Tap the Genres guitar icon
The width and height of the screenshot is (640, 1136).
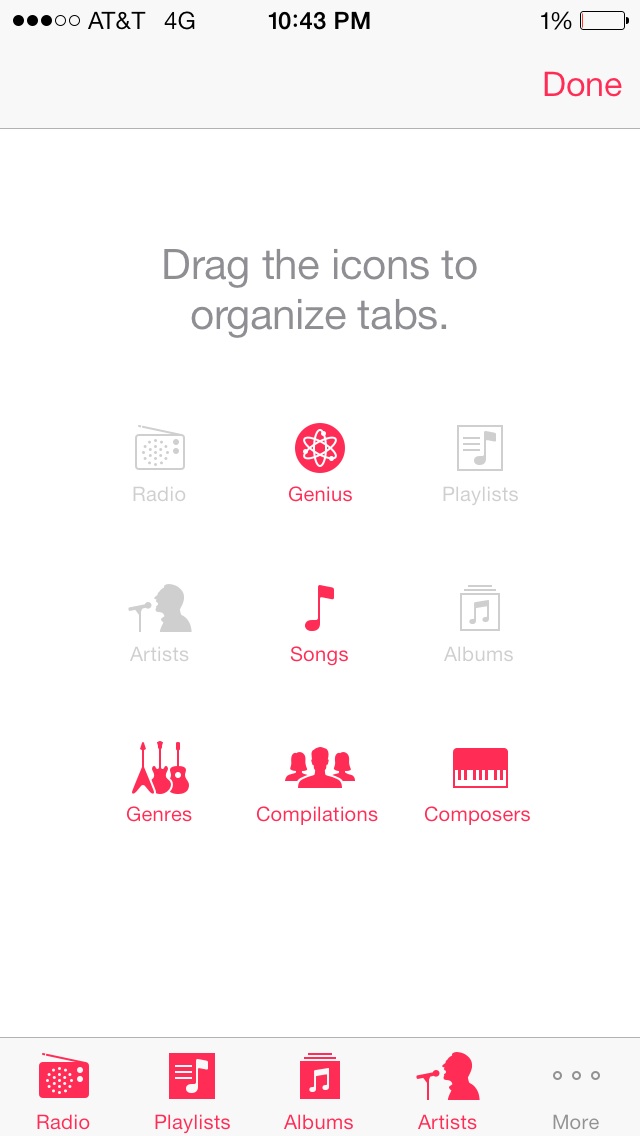pos(160,768)
